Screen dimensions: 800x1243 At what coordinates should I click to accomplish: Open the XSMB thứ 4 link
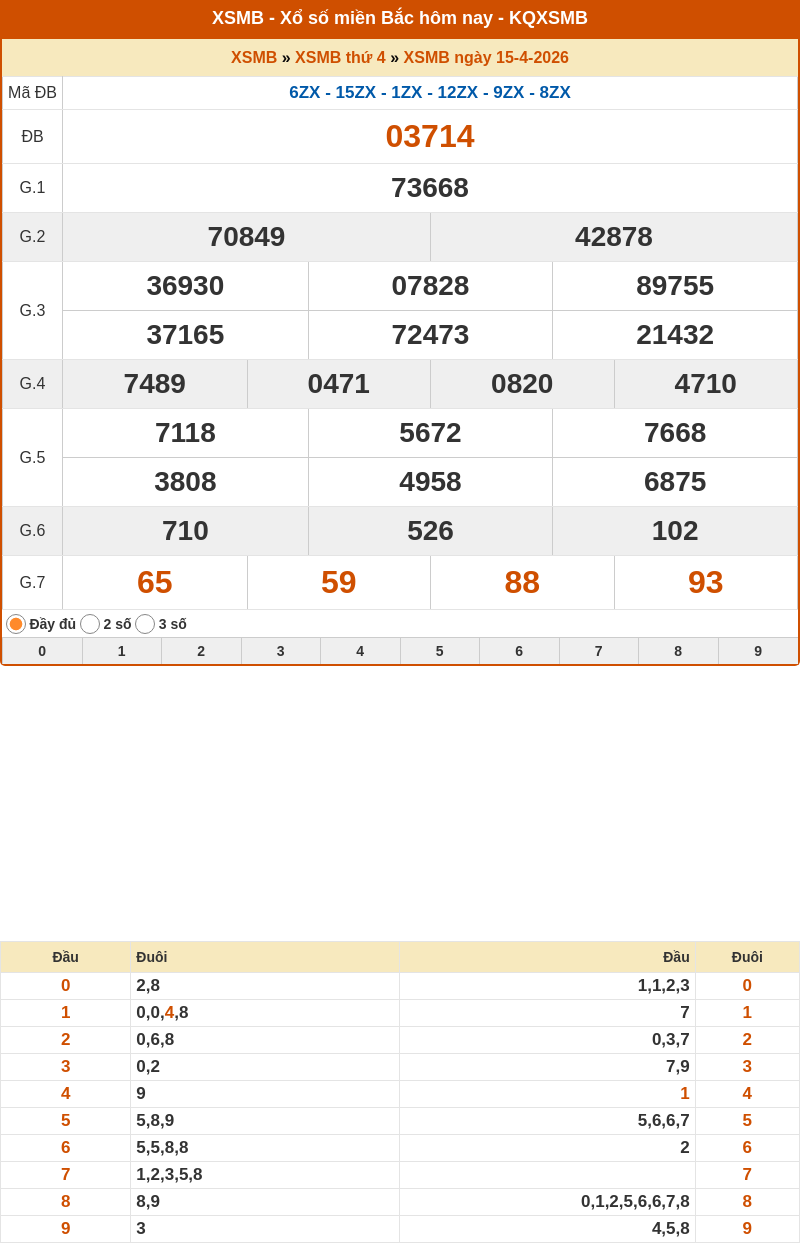(x=340, y=58)
